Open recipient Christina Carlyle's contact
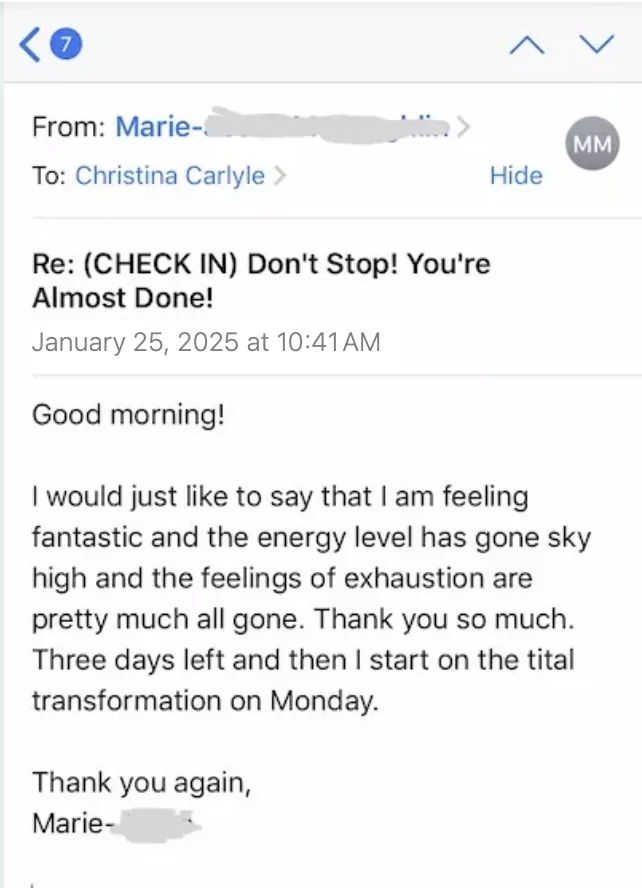The width and height of the screenshot is (642, 888). click(171, 176)
